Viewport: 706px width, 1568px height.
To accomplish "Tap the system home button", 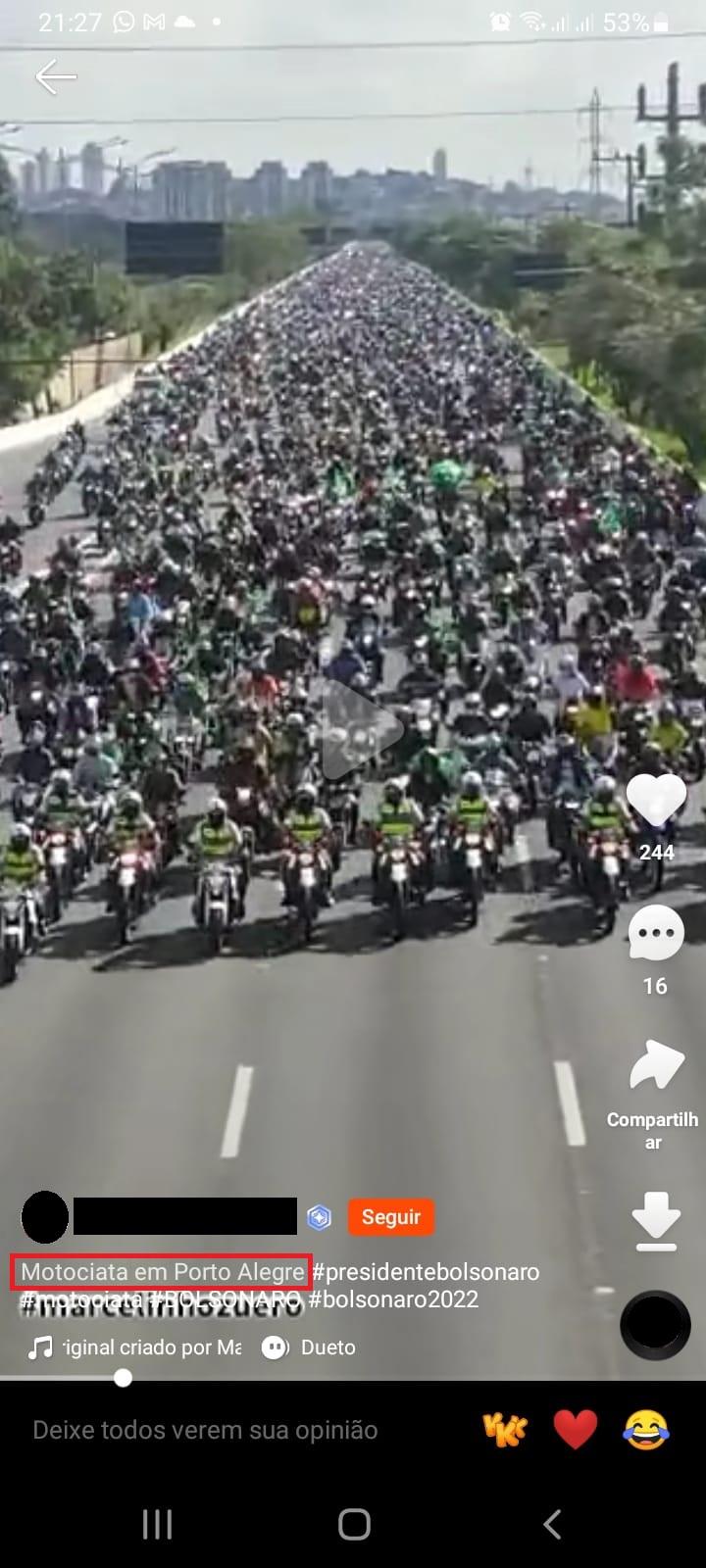I will pos(354,1524).
